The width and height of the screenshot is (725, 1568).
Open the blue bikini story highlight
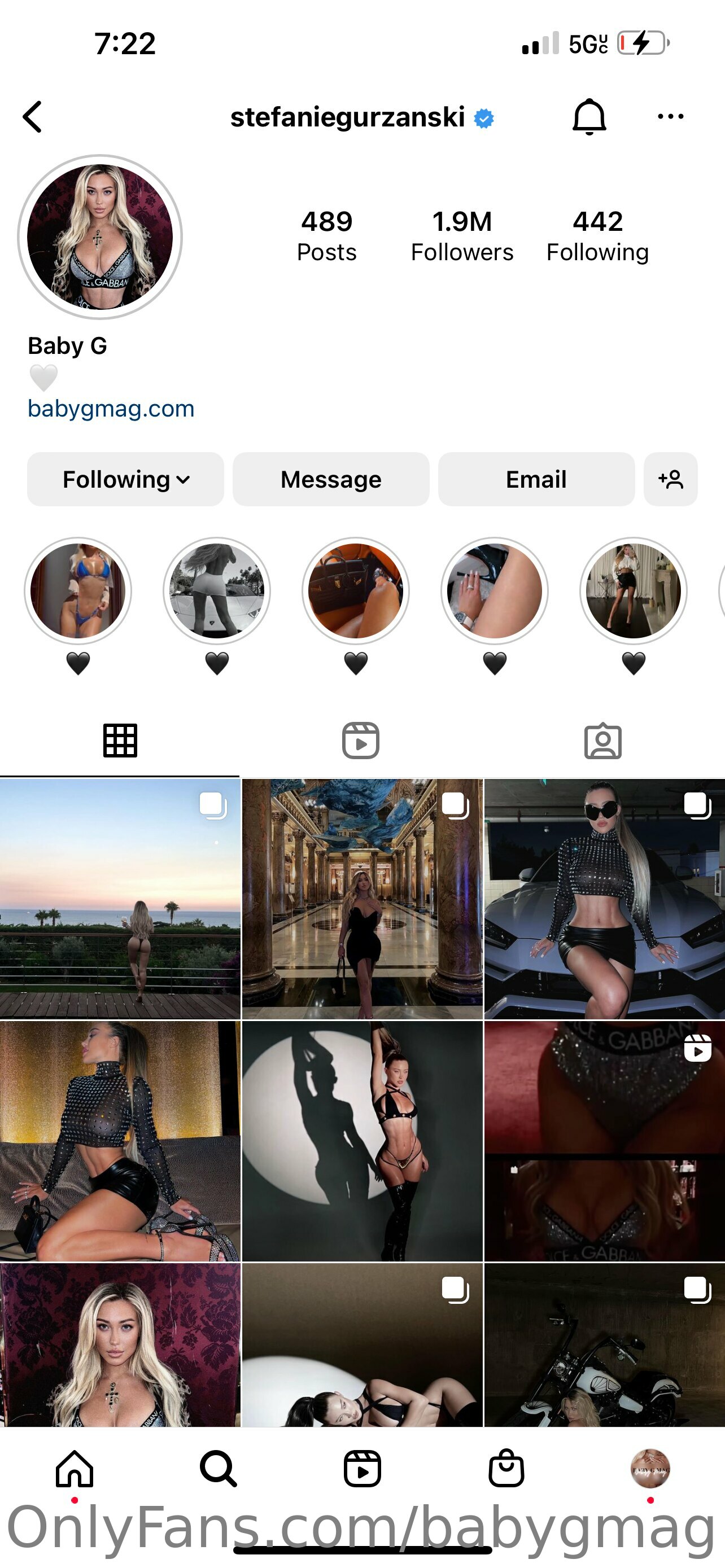(x=78, y=590)
